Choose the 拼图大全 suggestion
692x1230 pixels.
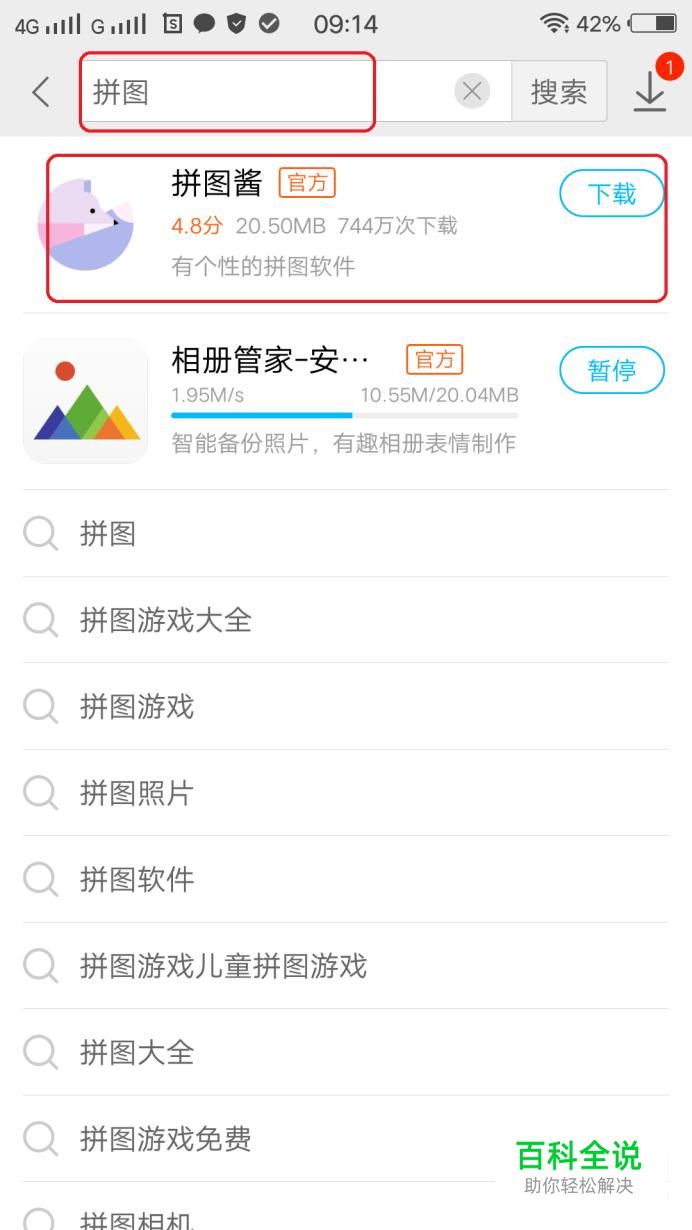pos(137,1052)
